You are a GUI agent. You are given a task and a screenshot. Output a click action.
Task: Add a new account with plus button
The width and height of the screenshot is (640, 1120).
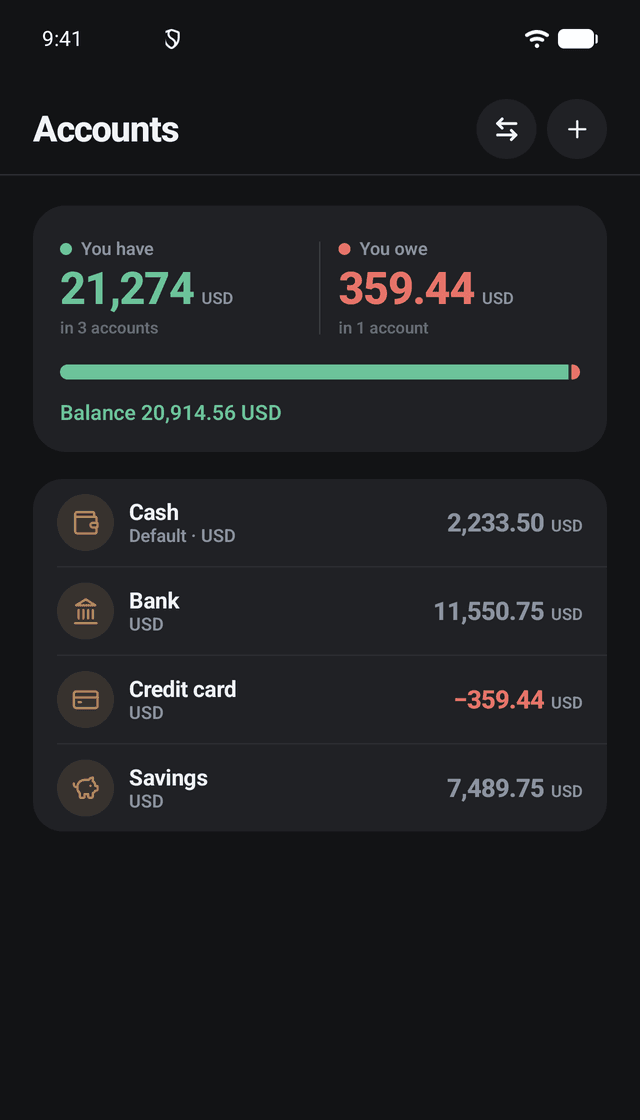[x=576, y=129]
